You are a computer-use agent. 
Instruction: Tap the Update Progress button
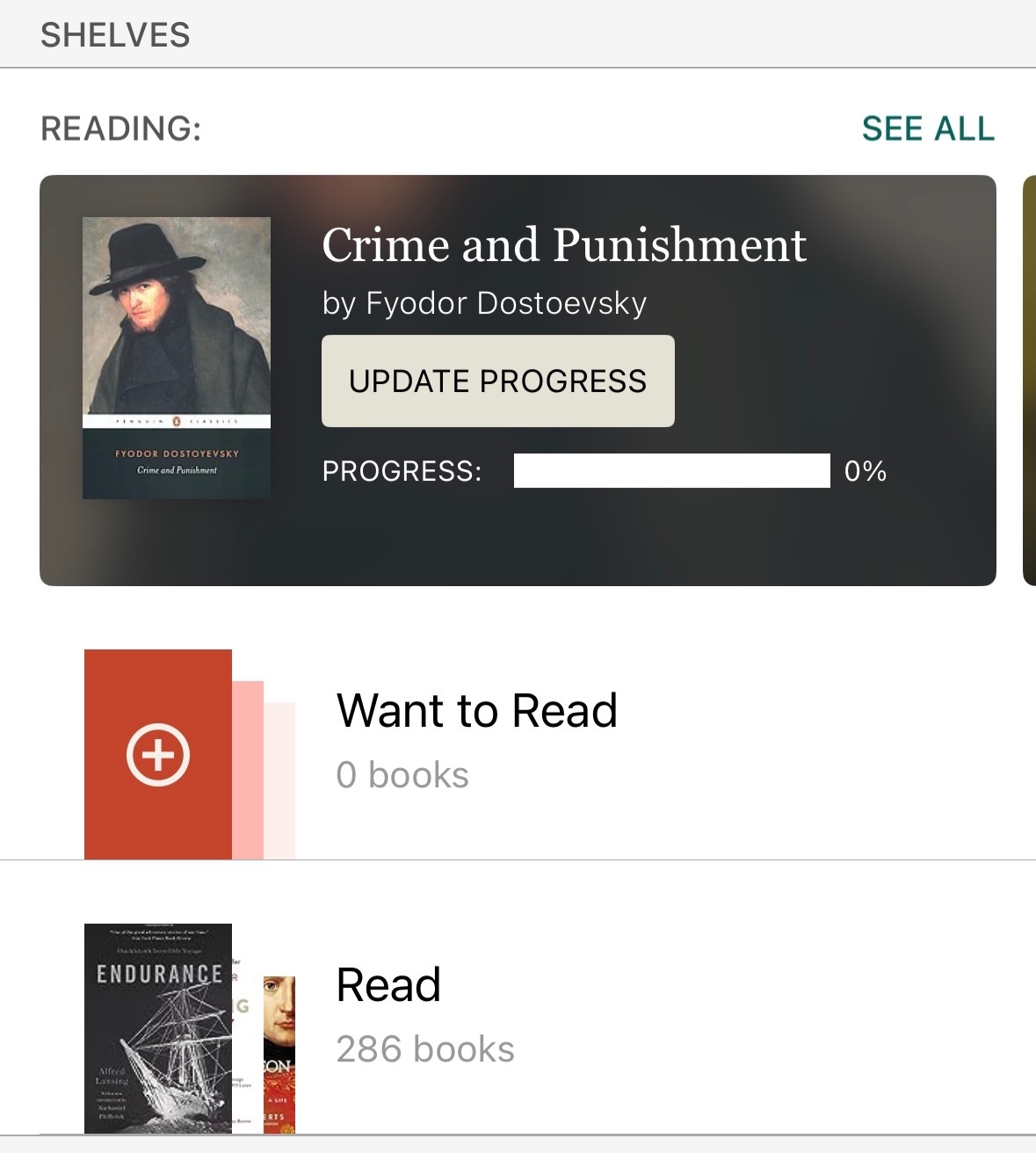pos(497,381)
